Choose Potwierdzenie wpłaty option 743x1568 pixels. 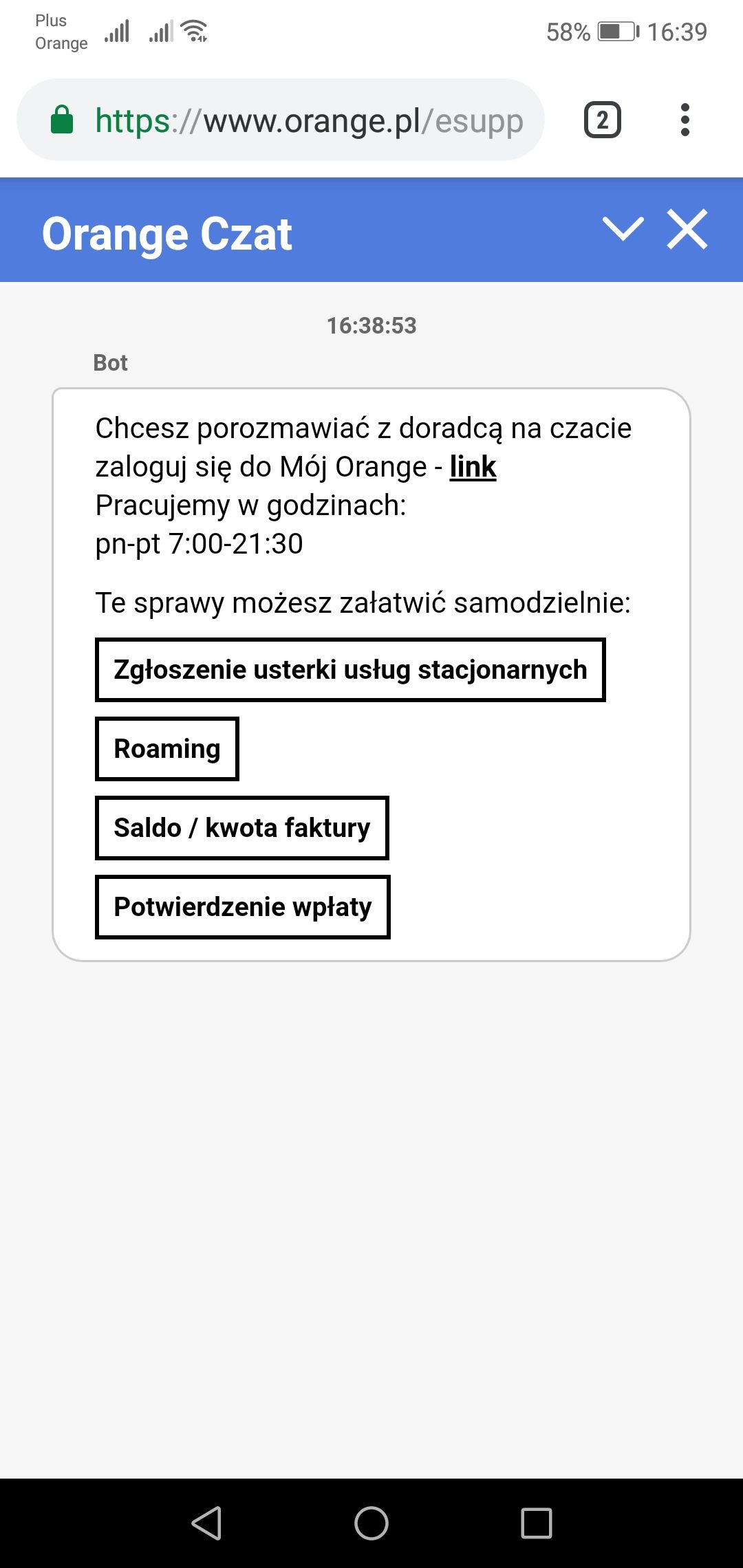[242, 907]
